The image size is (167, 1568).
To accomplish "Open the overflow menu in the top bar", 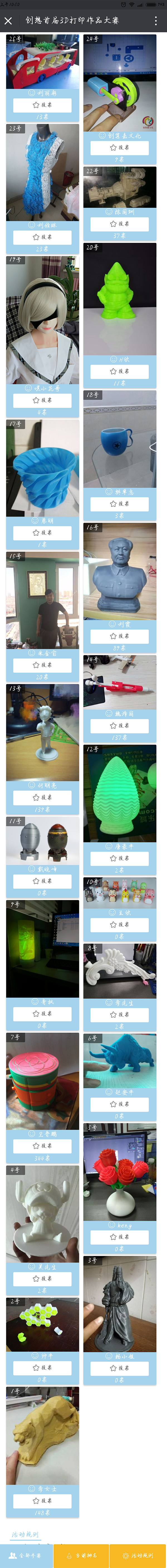I will point(156,21).
